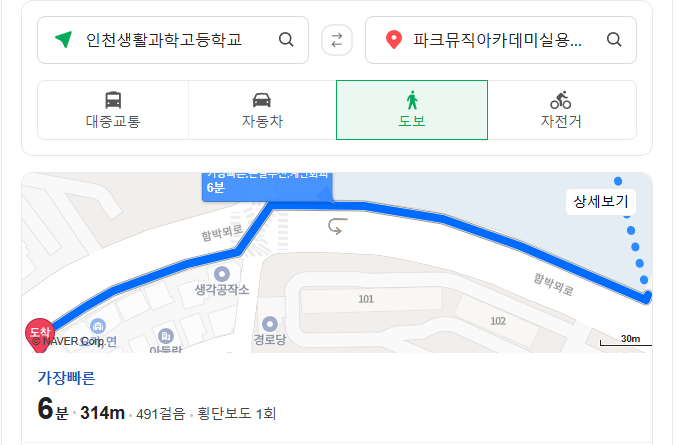
Task: Switch to the 자전거 tab
Action: point(561,110)
